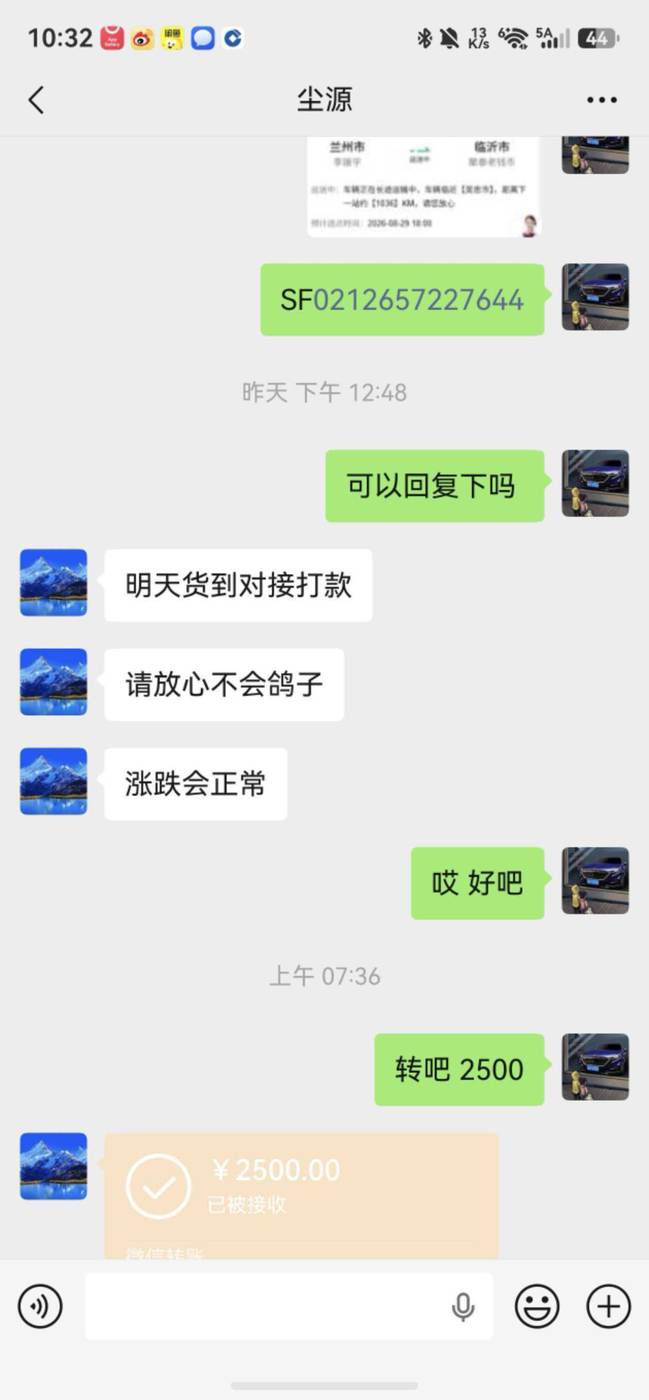
Task: Open the logistics tracking image at top
Action: 423,187
